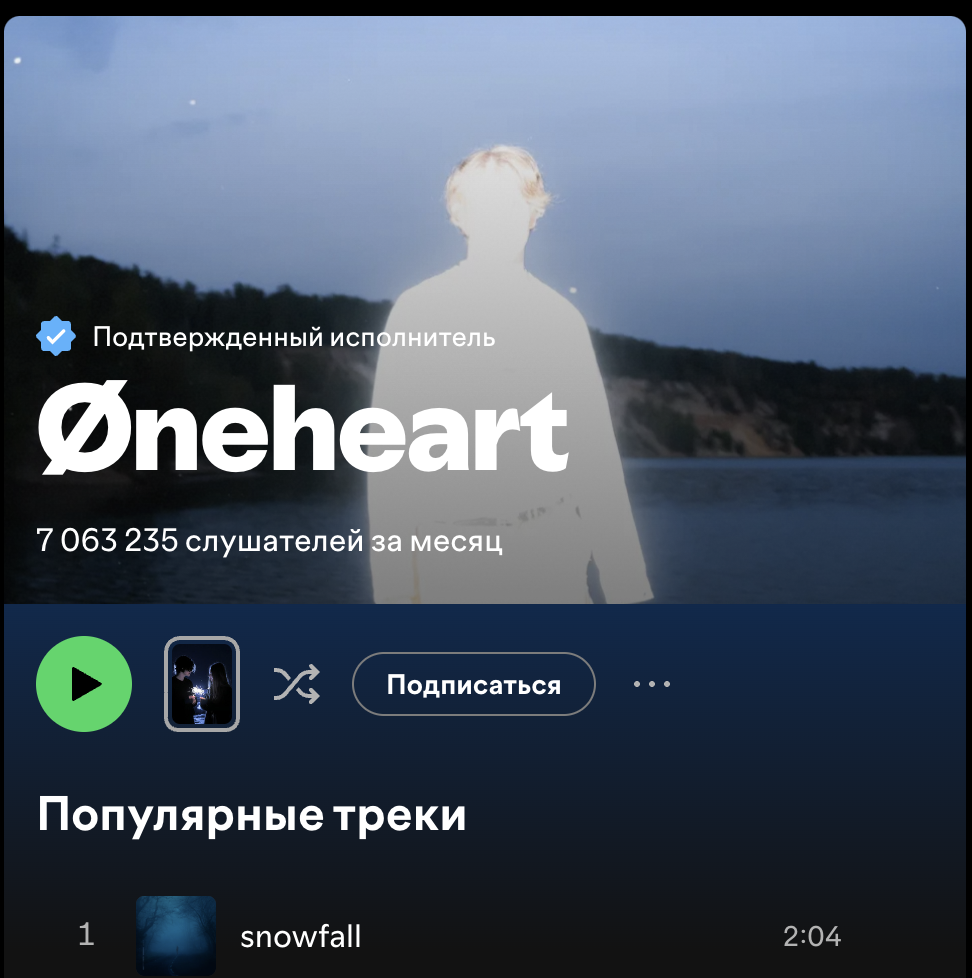Tap the Подписаться follow button

click(x=473, y=685)
